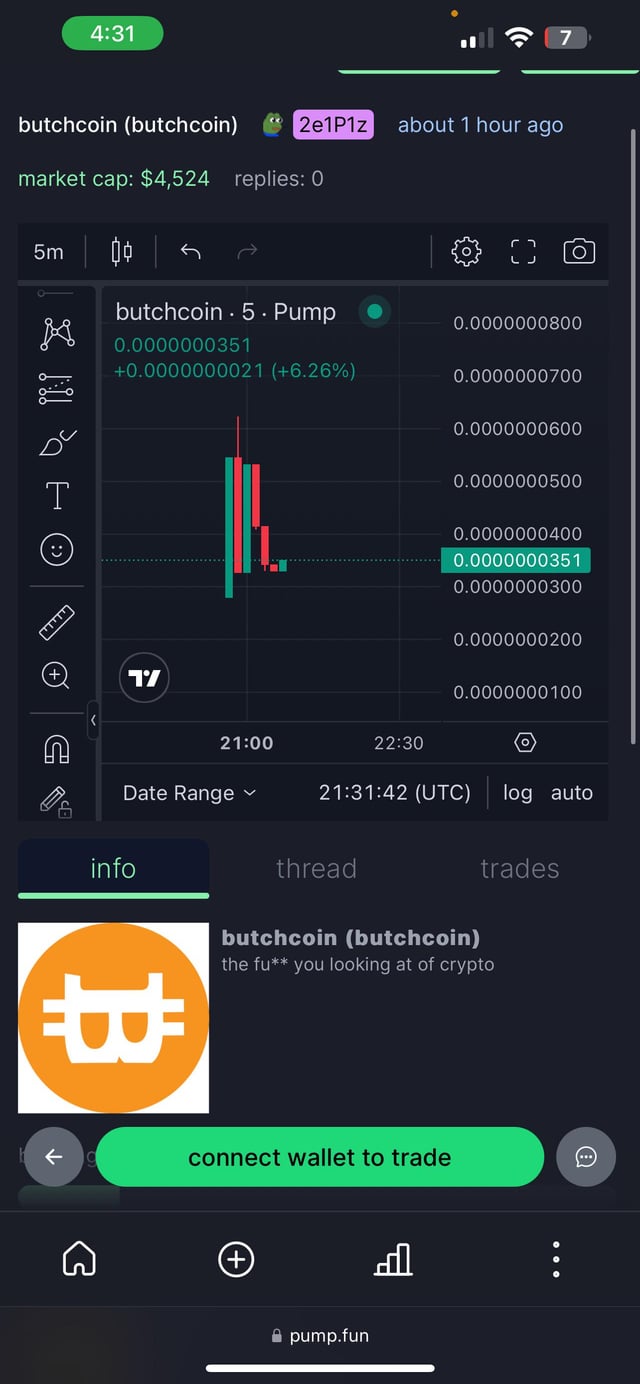Open the three-dot overflow menu

[556, 1259]
